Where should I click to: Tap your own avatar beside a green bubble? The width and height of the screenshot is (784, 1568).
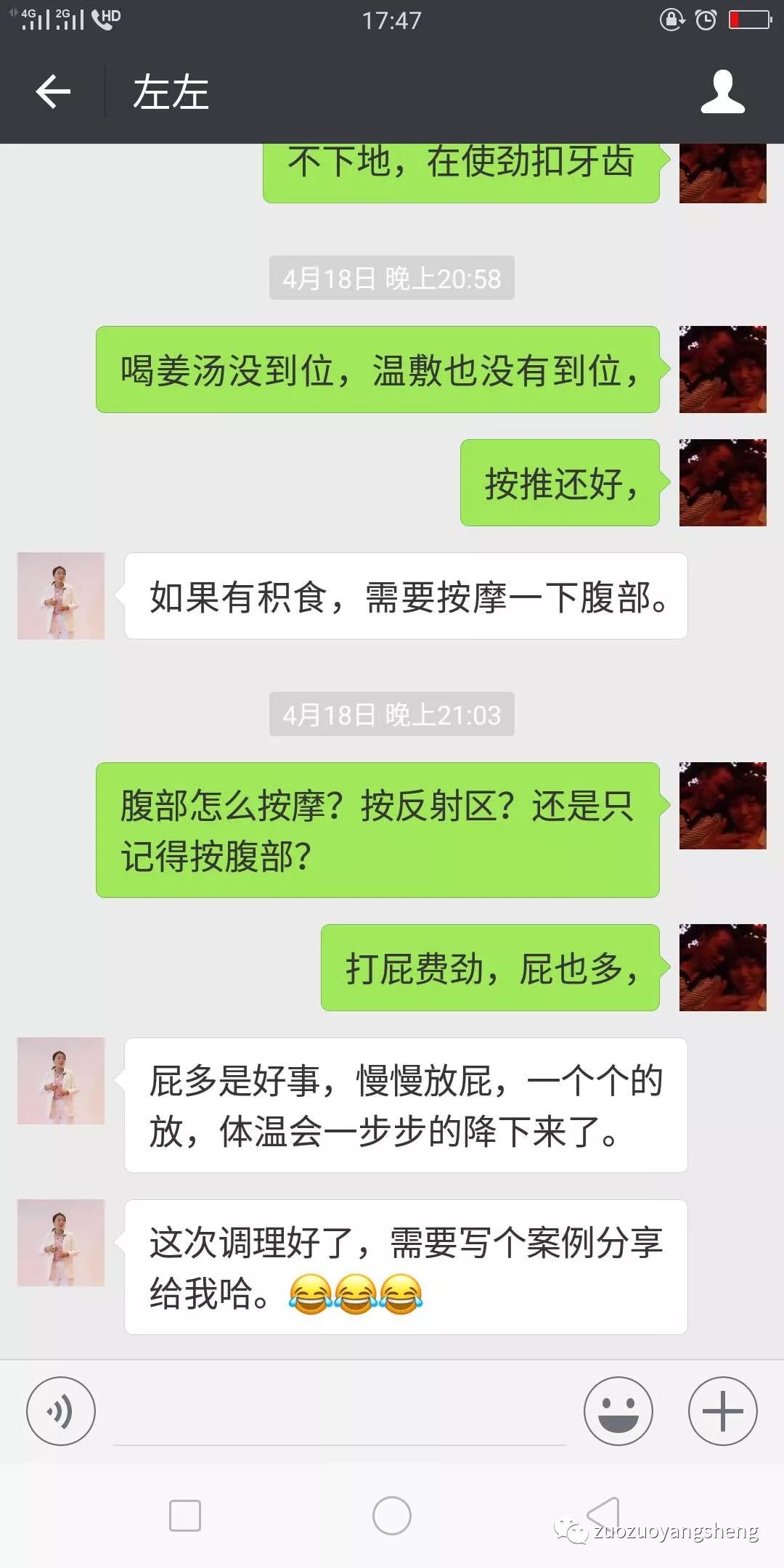pyautogui.click(x=722, y=370)
